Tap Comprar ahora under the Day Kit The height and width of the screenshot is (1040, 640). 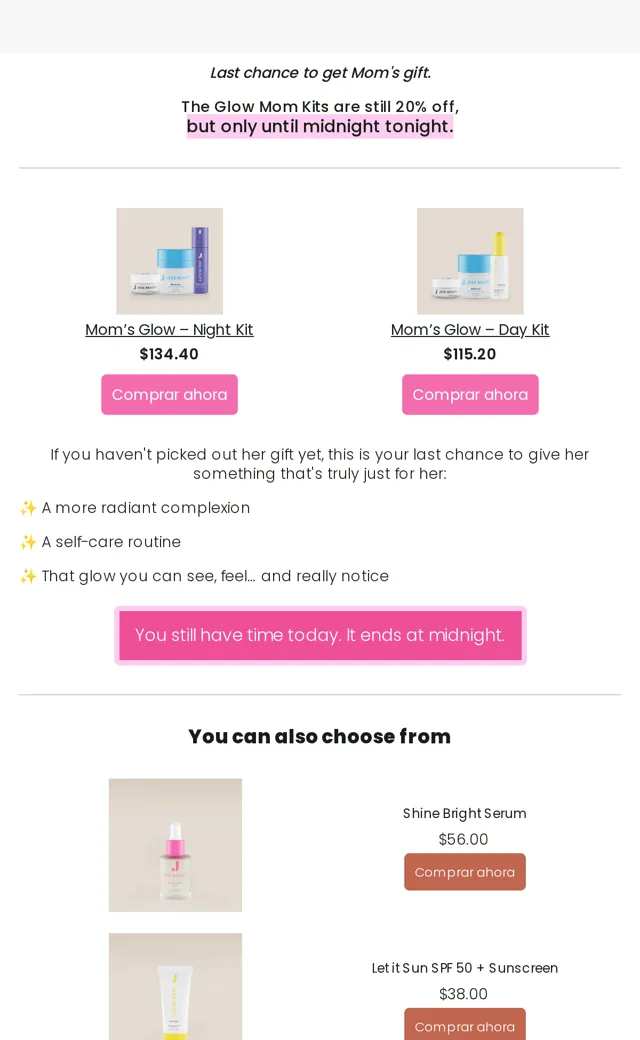coord(470,395)
